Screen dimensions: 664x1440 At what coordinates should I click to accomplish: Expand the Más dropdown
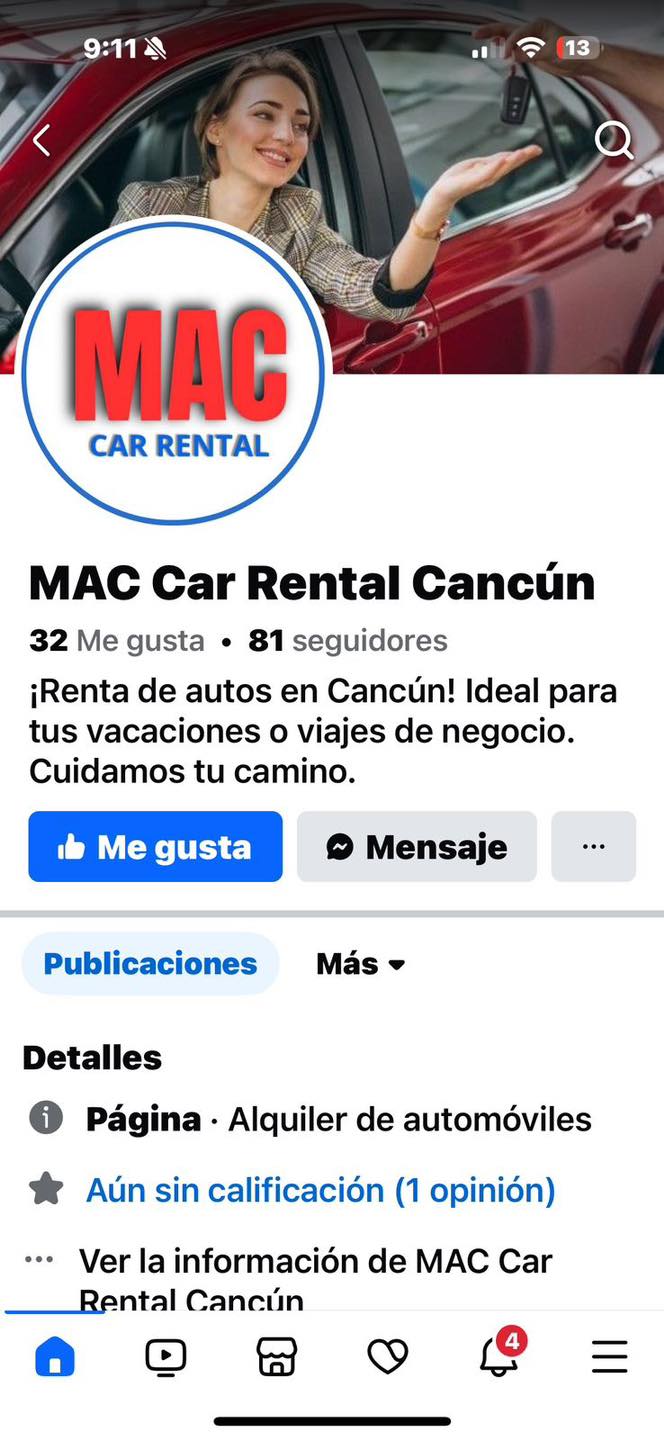pyautogui.click(x=360, y=964)
